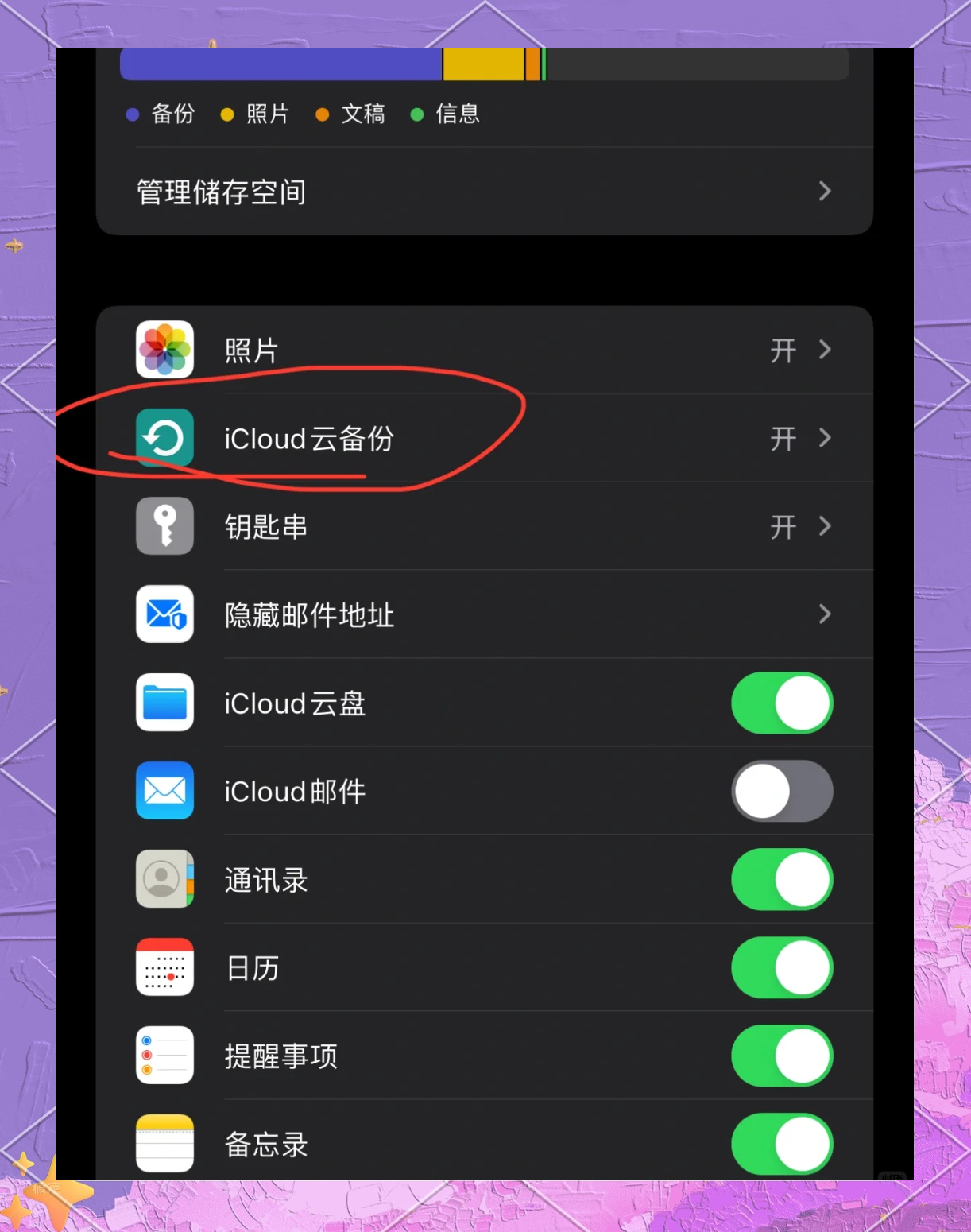The height and width of the screenshot is (1232, 971).
Task: Switch off Reminders (提醒事项) syncing
Action: tap(781, 1056)
